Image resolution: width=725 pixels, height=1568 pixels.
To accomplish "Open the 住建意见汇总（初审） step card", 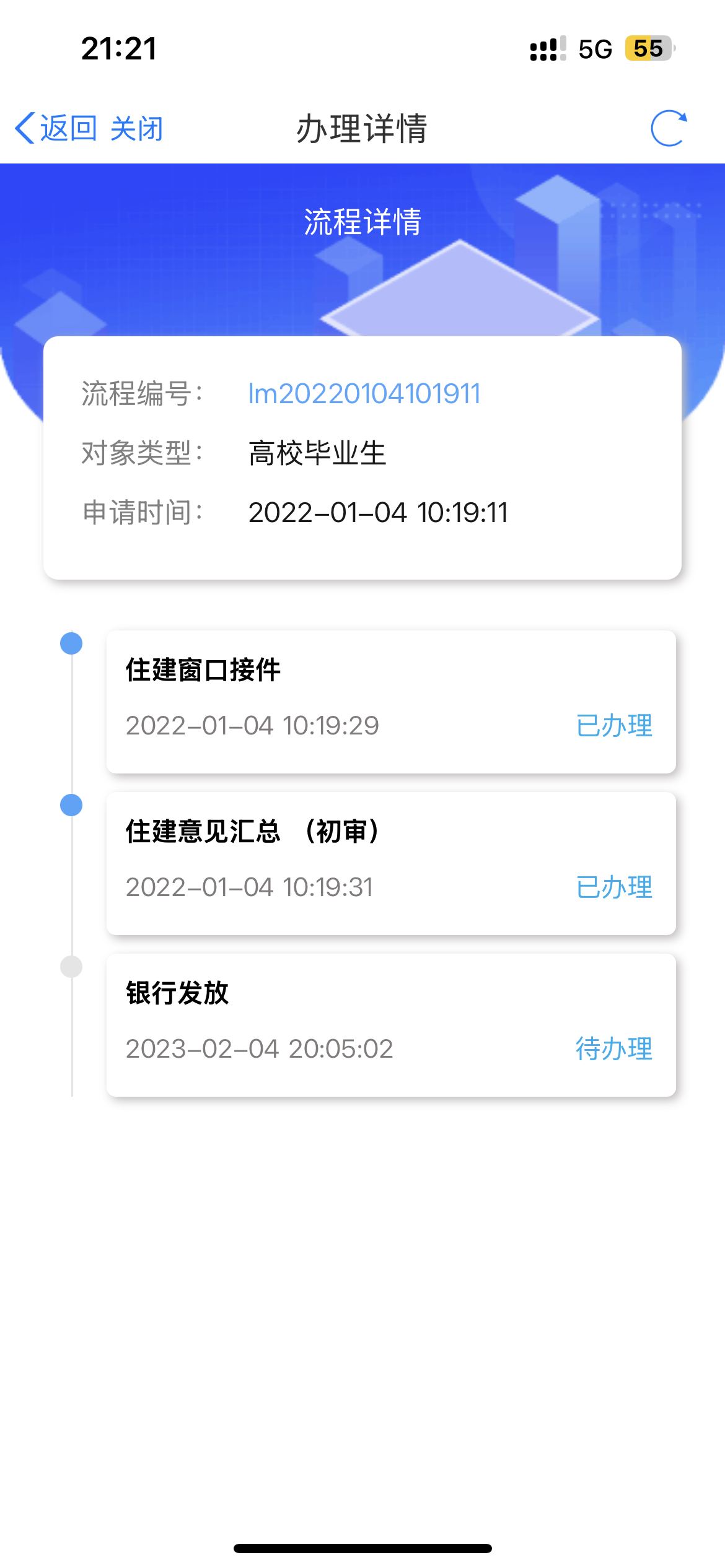I will tap(390, 863).
